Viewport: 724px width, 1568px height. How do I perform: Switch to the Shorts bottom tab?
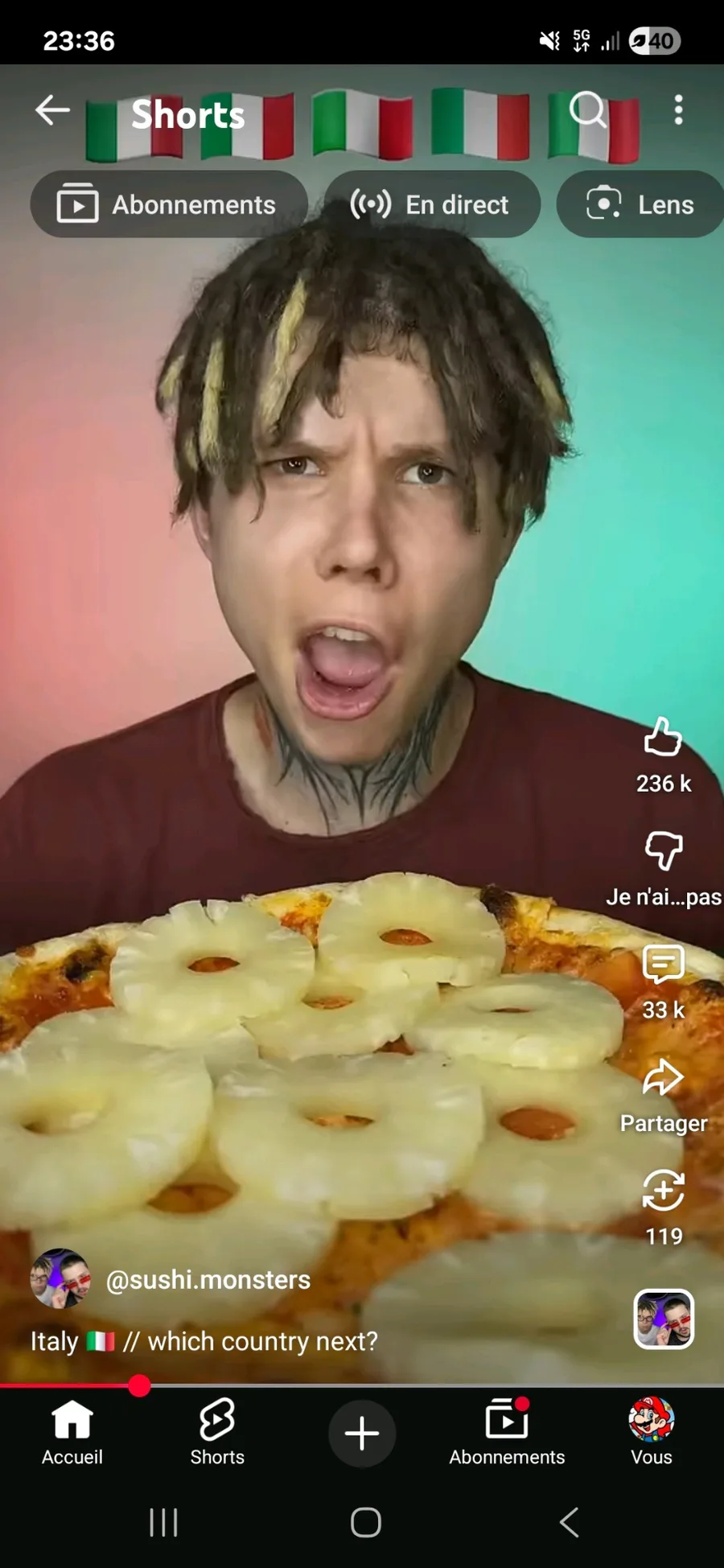point(217,1434)
